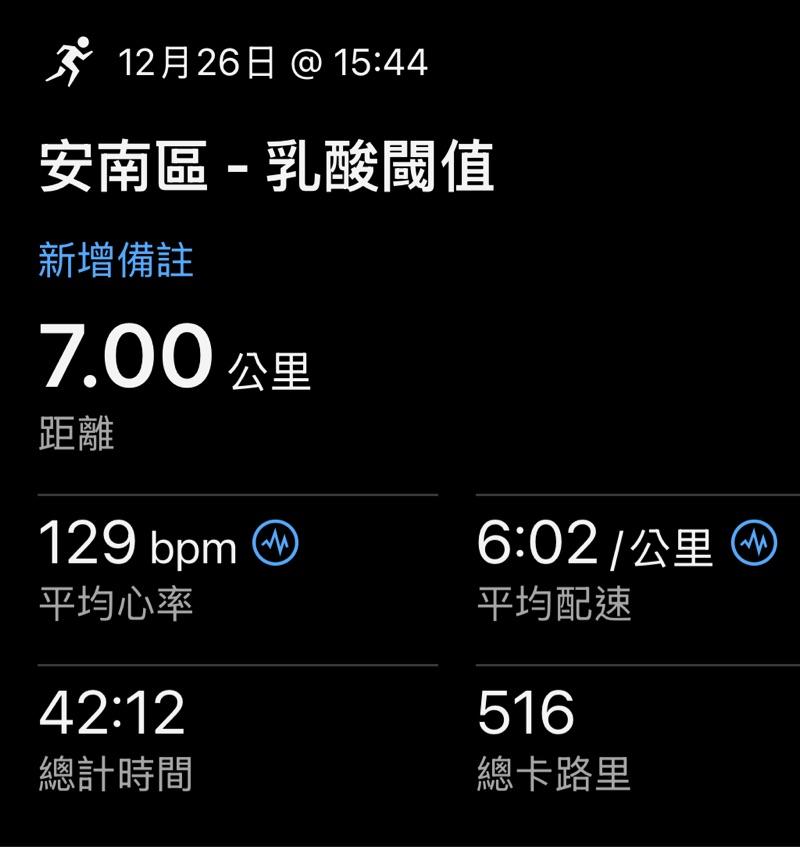Open the heart rate chart icon beside 129 bpm
Screen dimensions: 800x847
276,544
